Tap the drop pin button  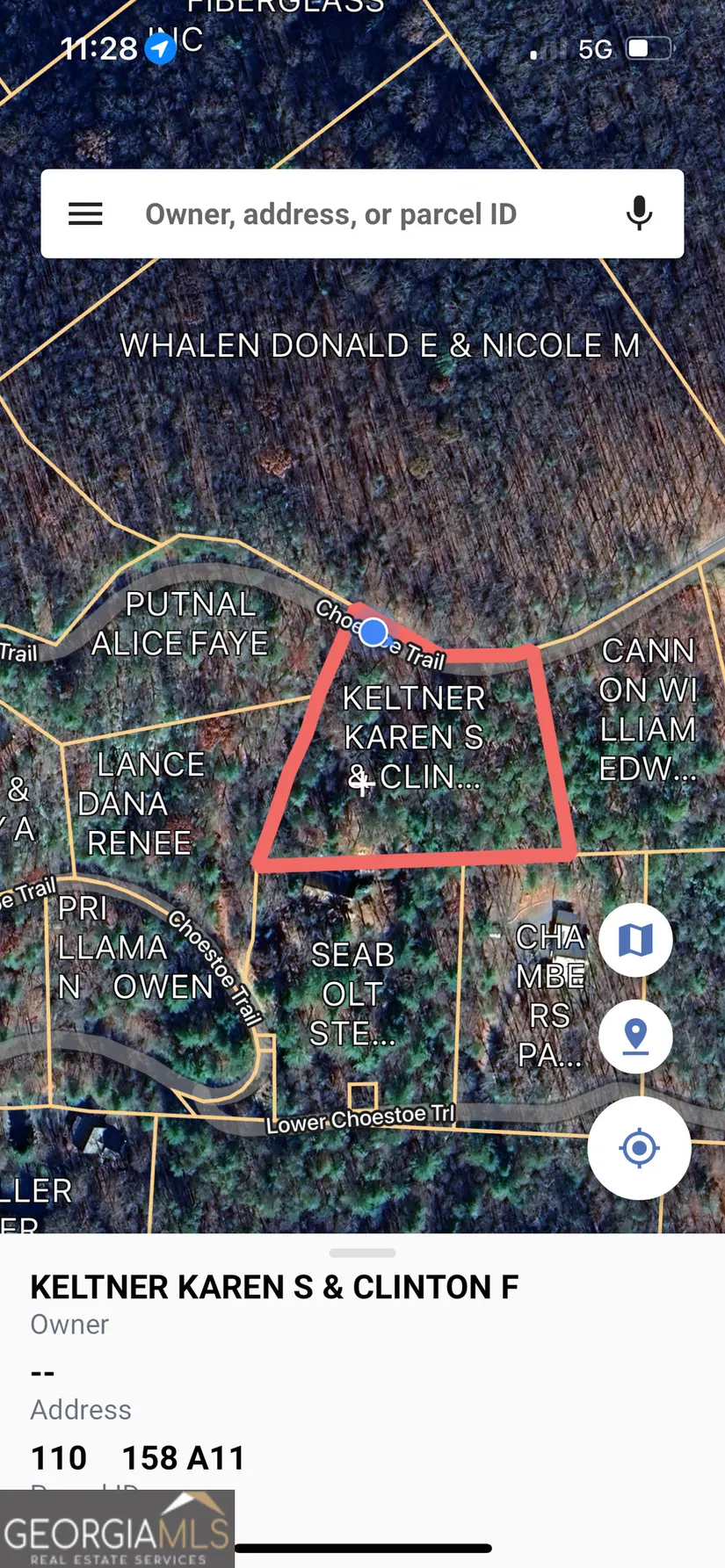pyautogui.click(x=635, y=1037)
